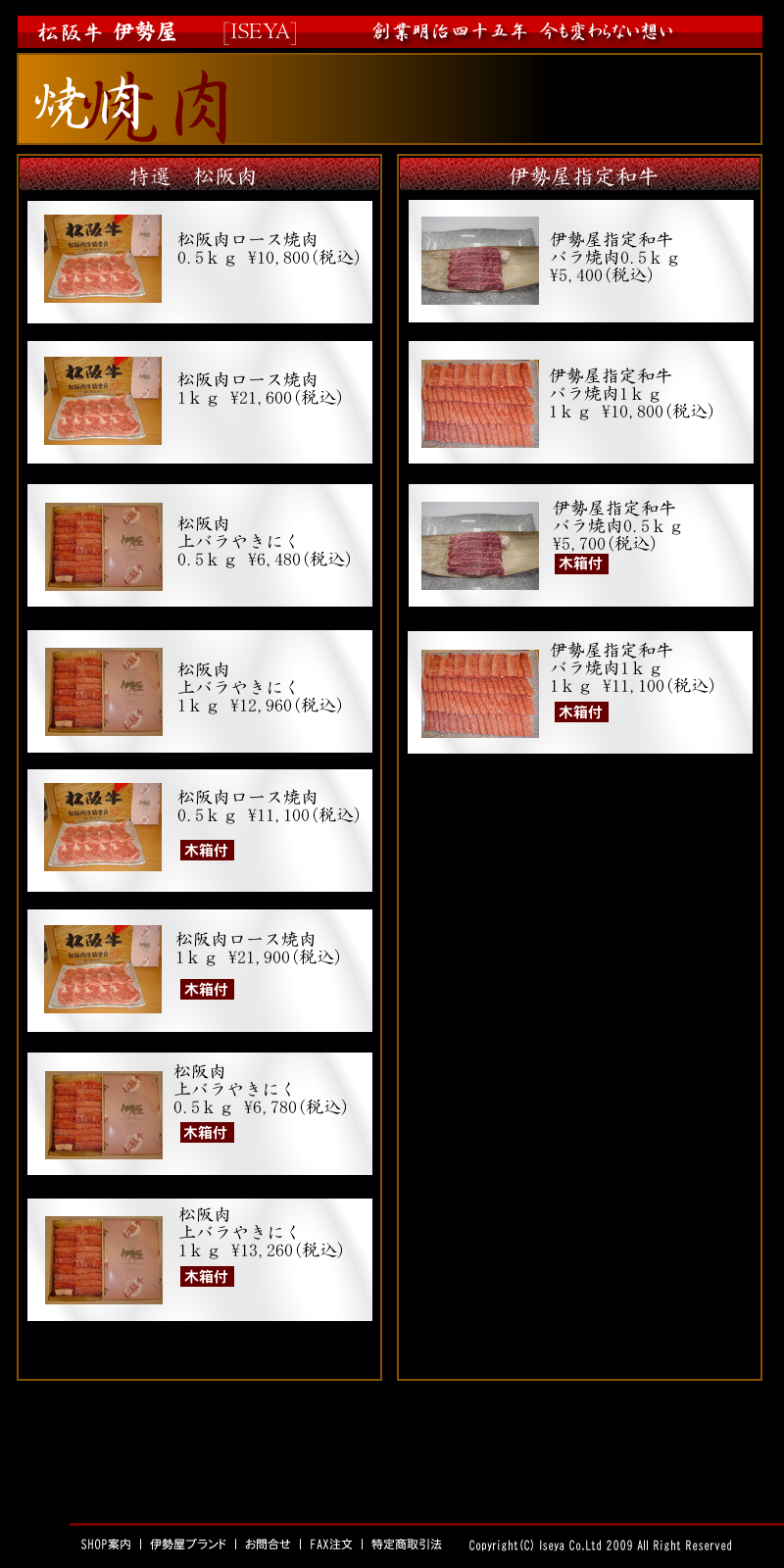Open 上バラやきにく 0.5kg ¥6,780 木箱付
Viewport: 784px width, 1568px height.
pyautogui.click(x=200, y=1113)
